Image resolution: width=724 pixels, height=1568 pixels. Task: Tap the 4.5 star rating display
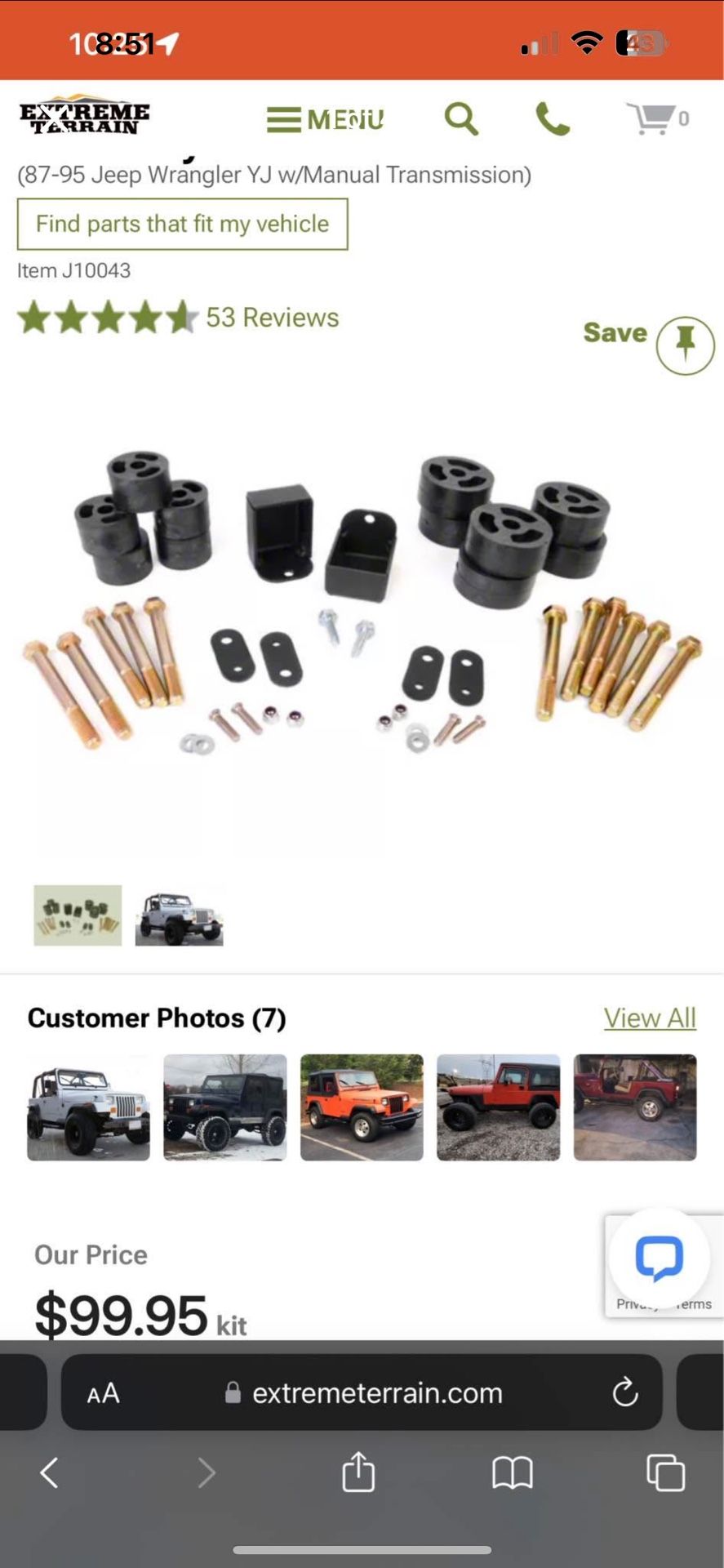(x=106, y=317)
